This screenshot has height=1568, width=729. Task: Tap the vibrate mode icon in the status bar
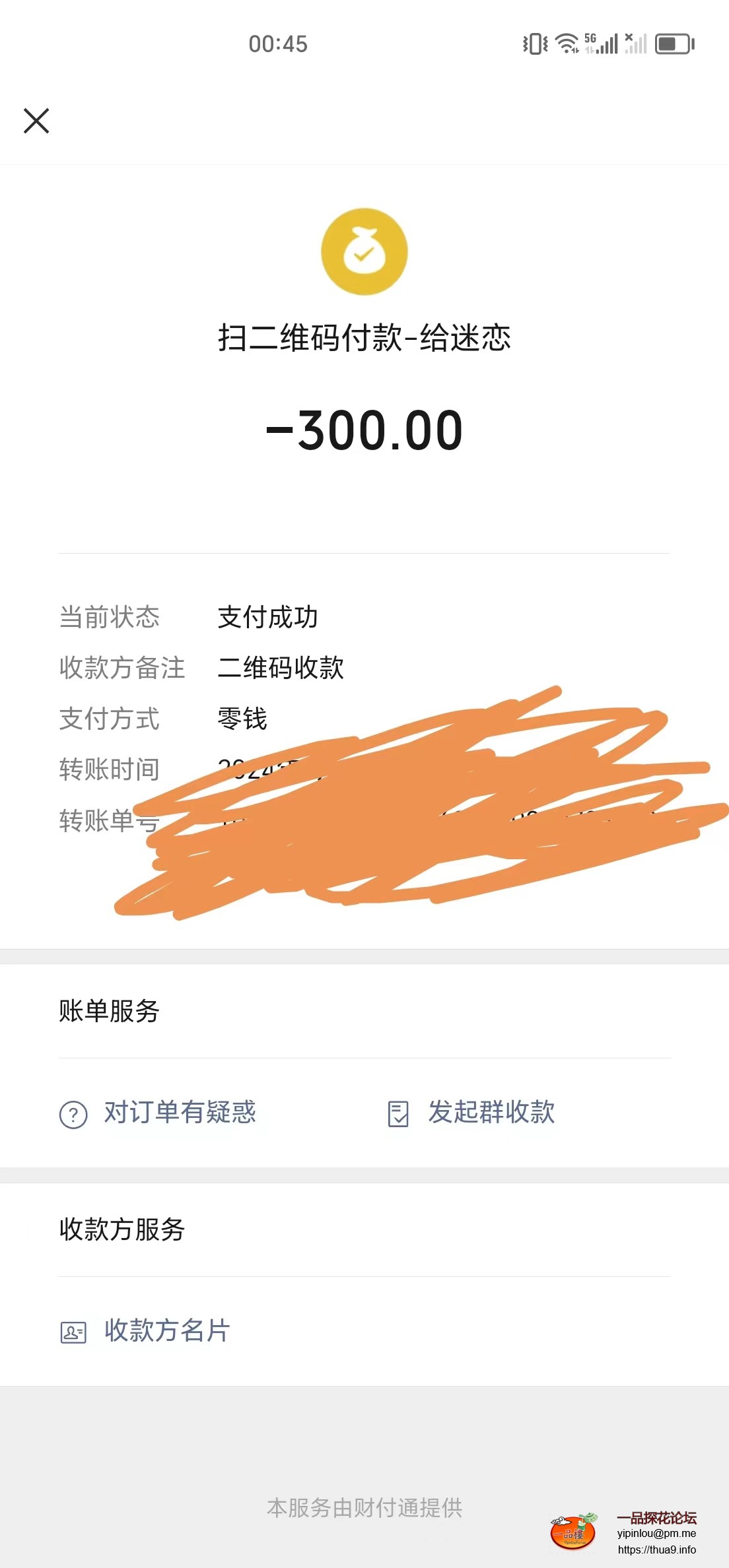535,44
